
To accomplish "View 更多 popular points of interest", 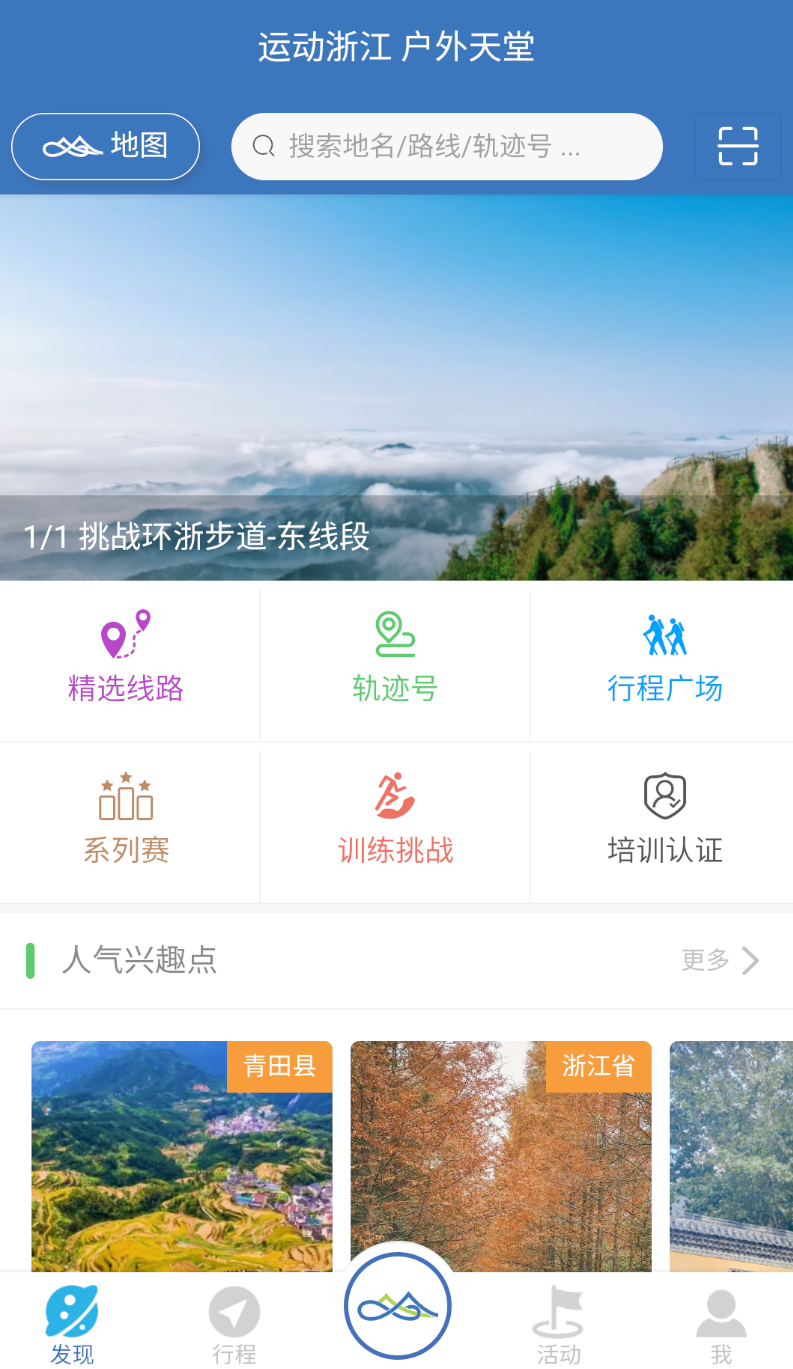I will coord(721,961).
